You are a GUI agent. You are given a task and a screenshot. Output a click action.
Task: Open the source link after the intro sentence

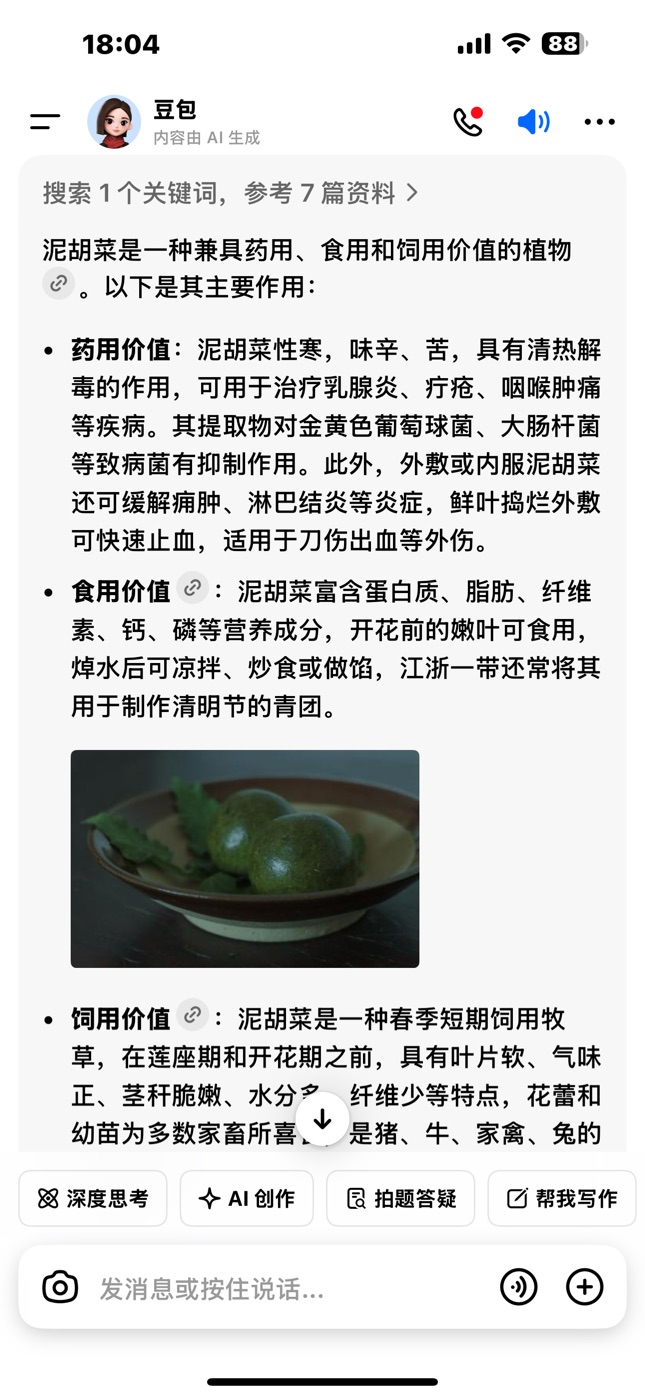click(59, 285)
